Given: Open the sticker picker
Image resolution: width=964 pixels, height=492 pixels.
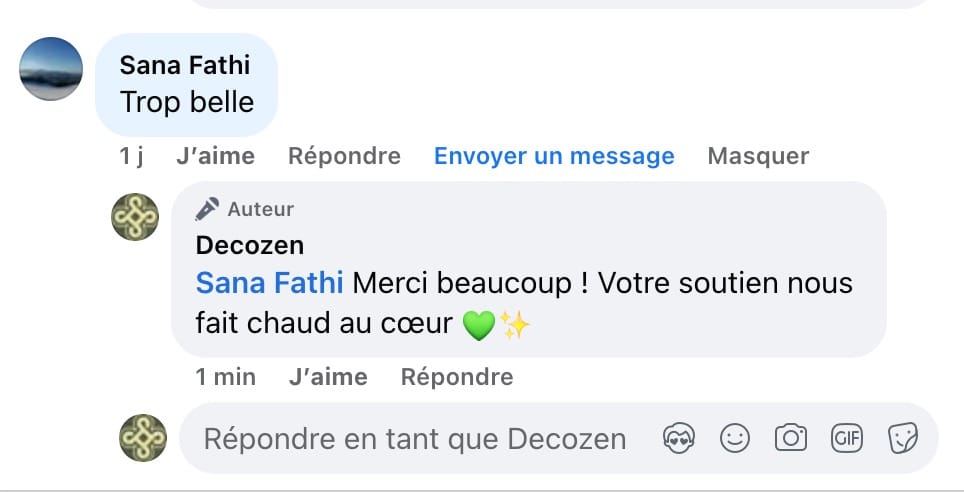Looking at the screenshot, I should pyautogui.click(x=903, y=438).
